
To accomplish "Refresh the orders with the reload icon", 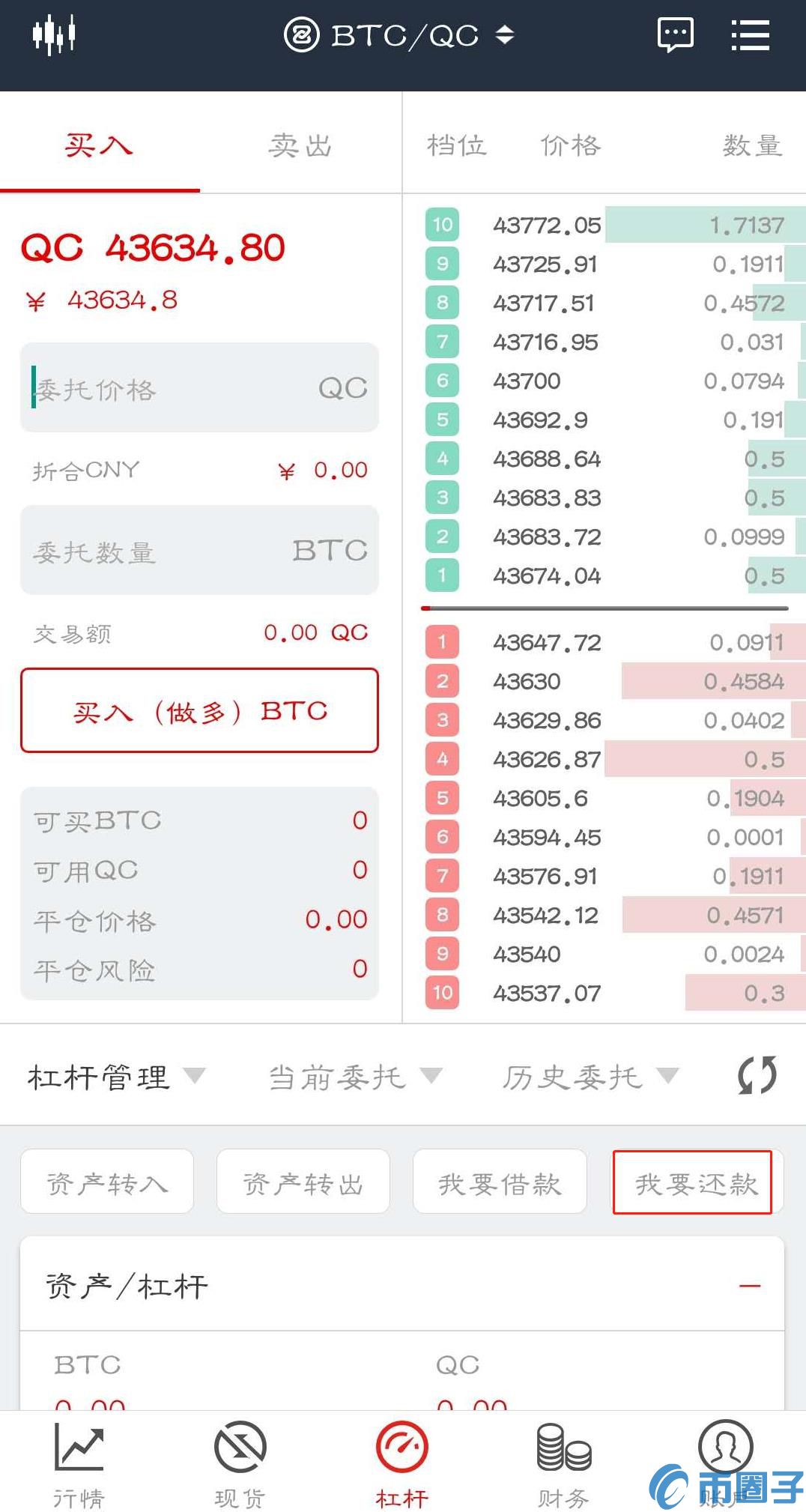I will [x=757, y=1076].
